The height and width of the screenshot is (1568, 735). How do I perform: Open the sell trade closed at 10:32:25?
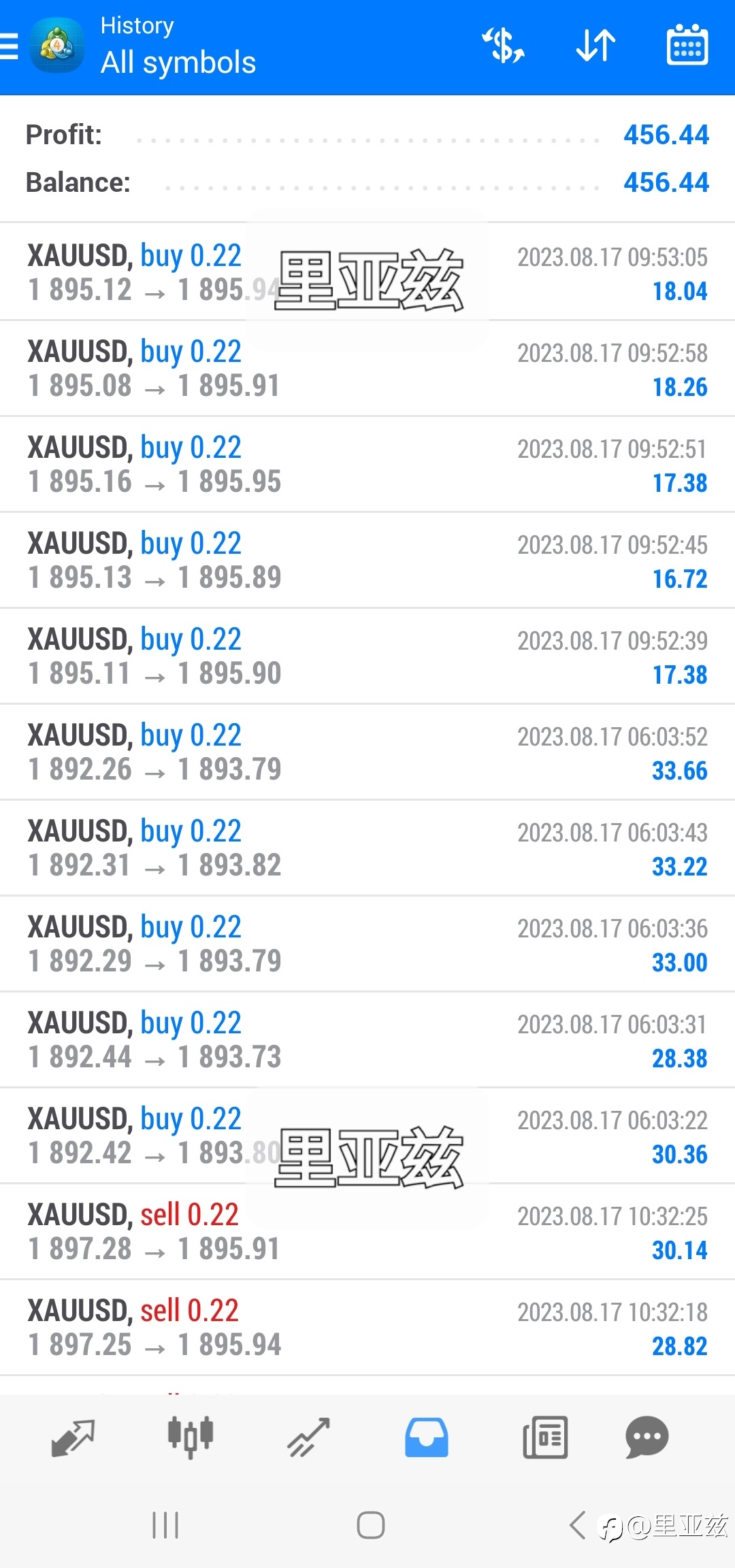coord(367,1231)
